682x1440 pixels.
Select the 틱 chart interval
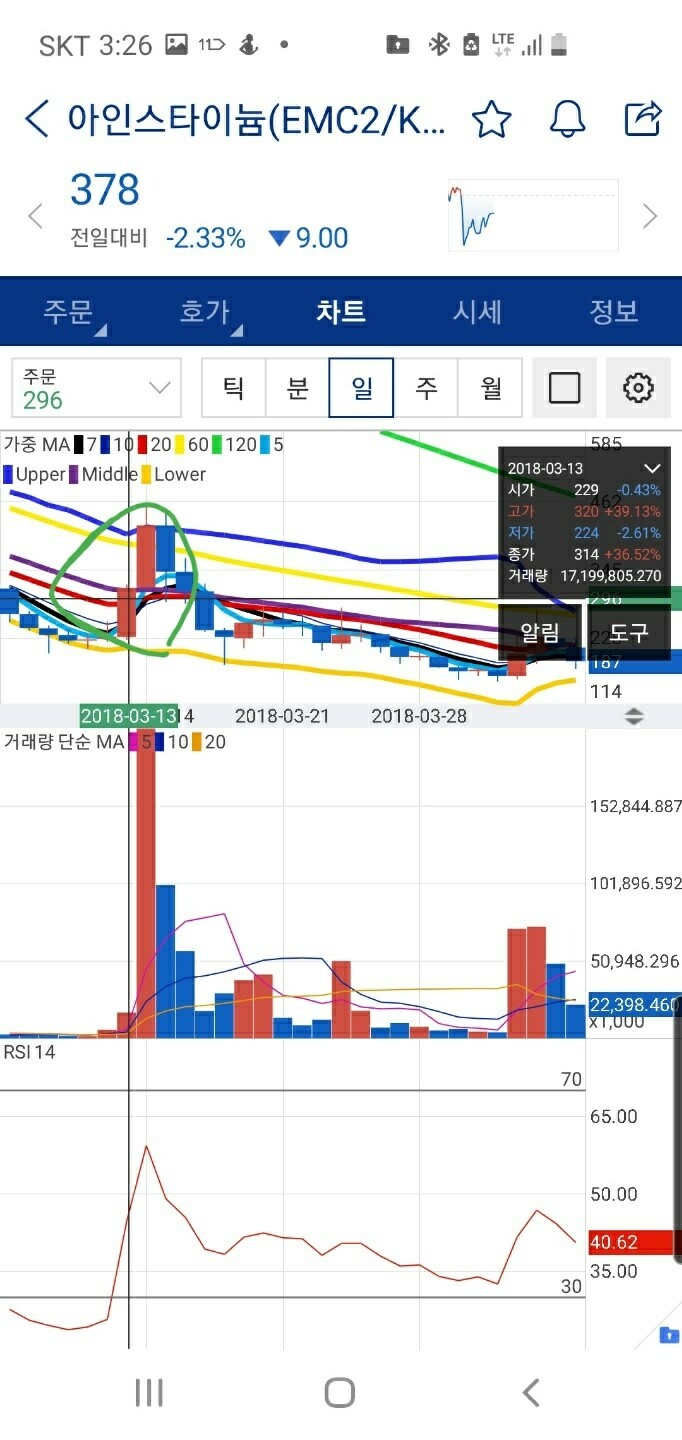point(233,388)
